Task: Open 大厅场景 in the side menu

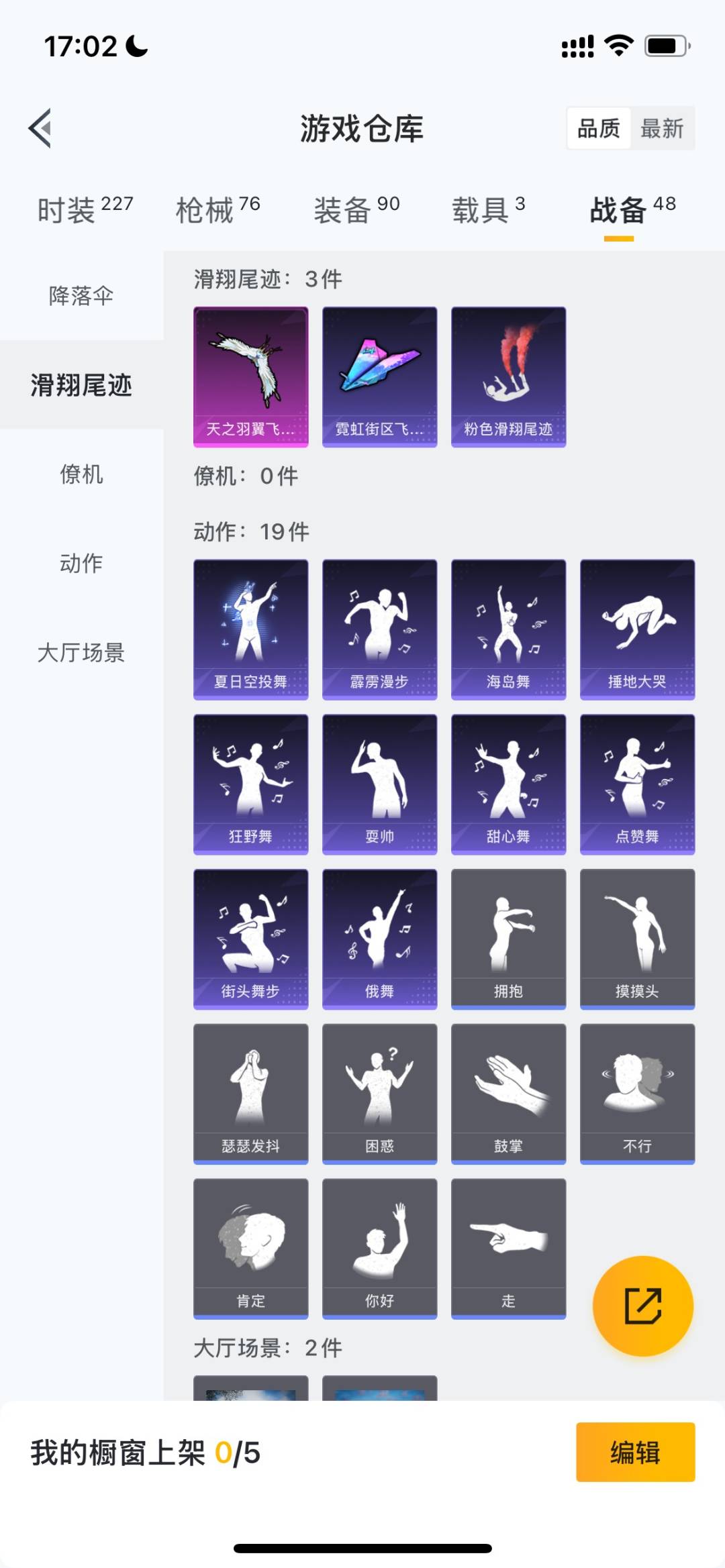Action: (81, 652)
